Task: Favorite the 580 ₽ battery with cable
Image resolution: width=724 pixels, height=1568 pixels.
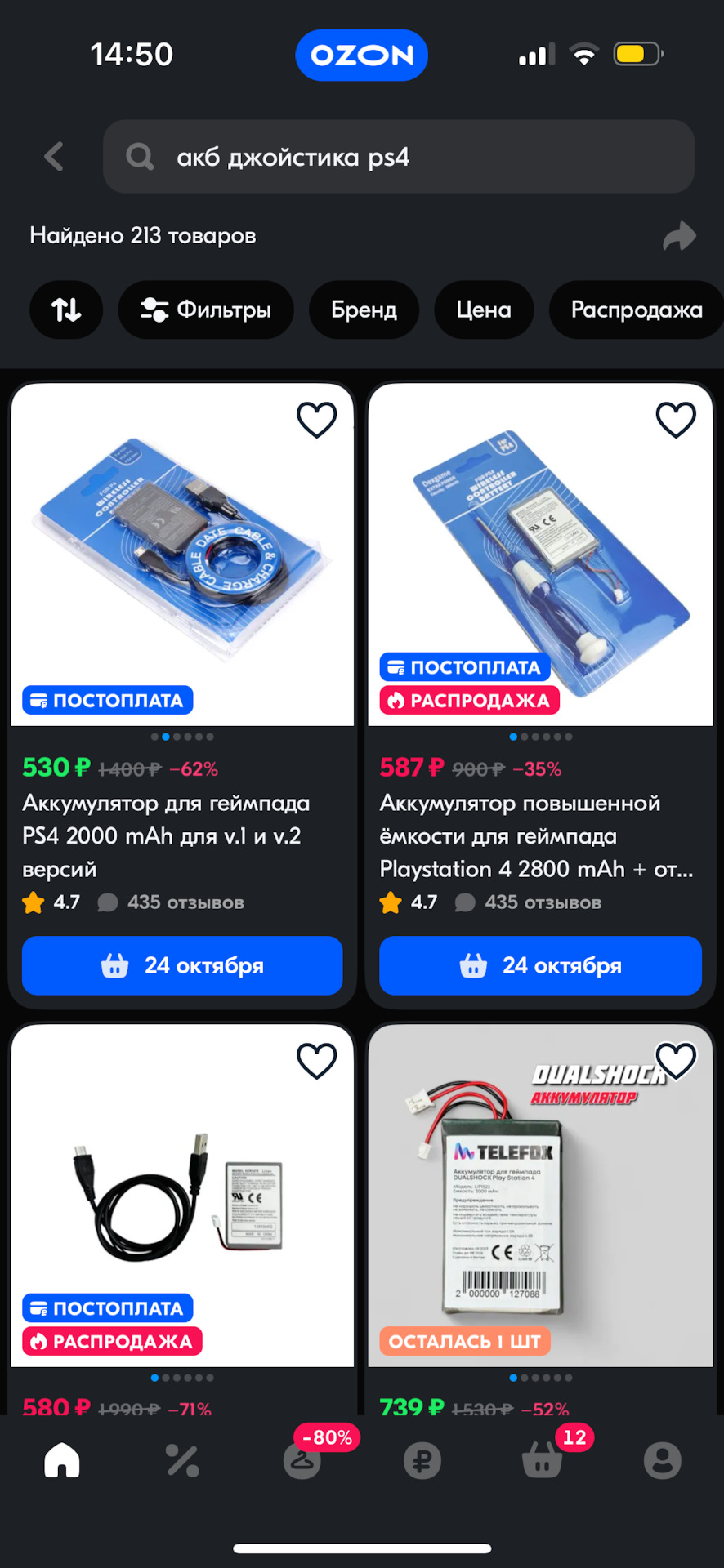Action: tap(316, 1061)
